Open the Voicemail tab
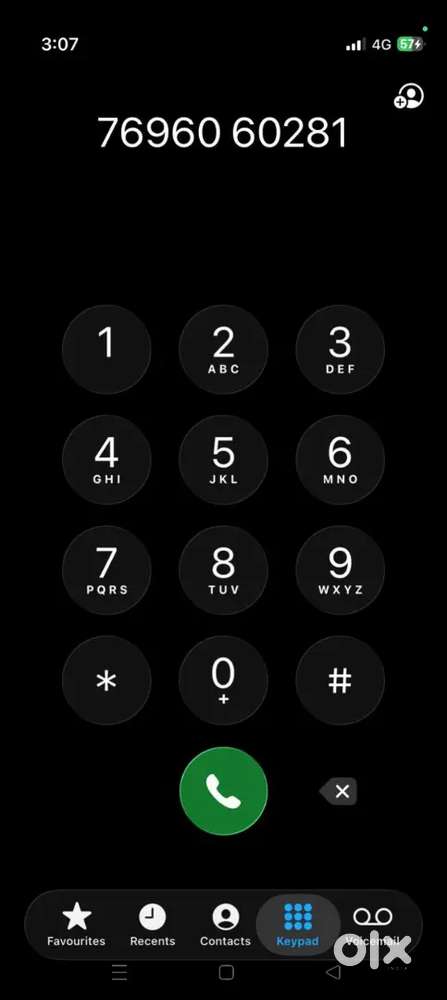The width and height of the screenshot is (447, 1000). click(373, 924)
